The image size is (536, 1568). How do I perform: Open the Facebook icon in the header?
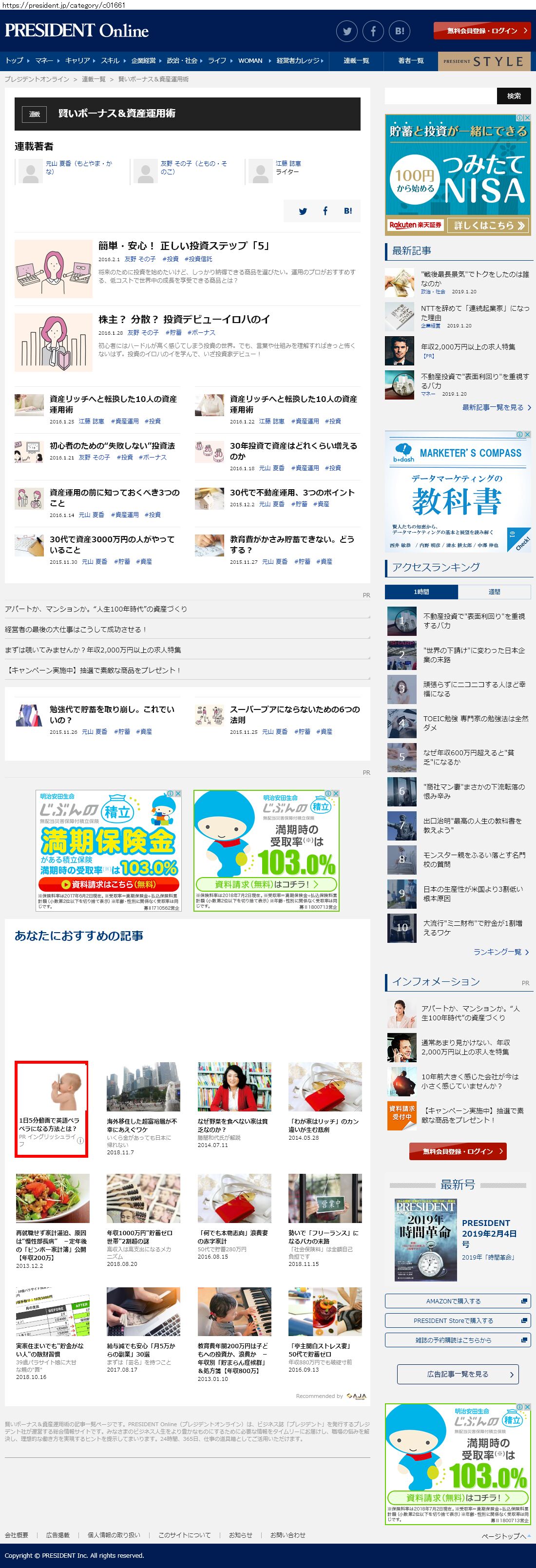point(373,31)
